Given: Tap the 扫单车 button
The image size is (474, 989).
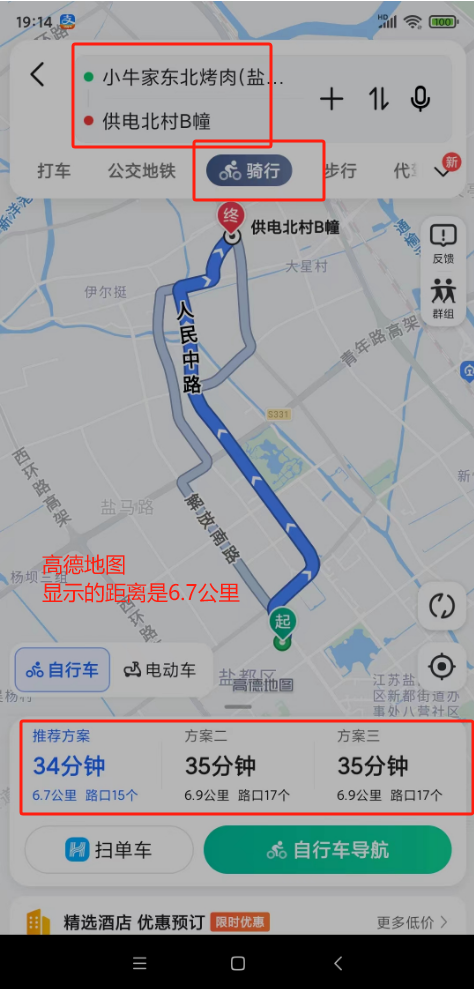Looking at the screenshot, I should pyautogui.click(x=109, y=850).
